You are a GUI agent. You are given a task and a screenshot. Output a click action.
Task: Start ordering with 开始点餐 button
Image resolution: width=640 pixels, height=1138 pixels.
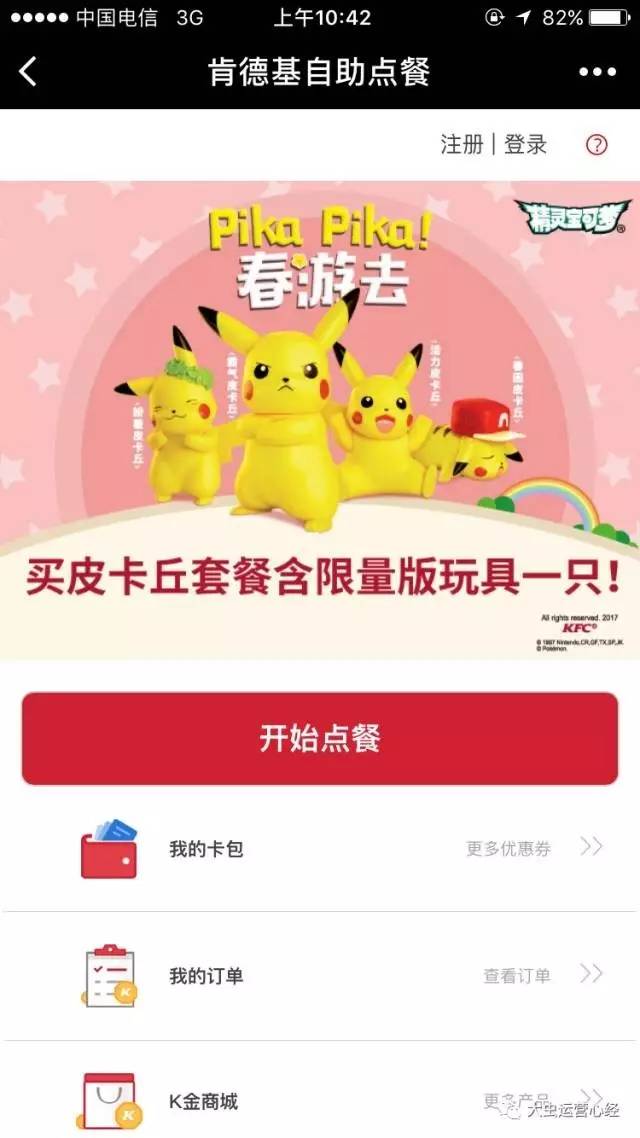tap(320, 739)
